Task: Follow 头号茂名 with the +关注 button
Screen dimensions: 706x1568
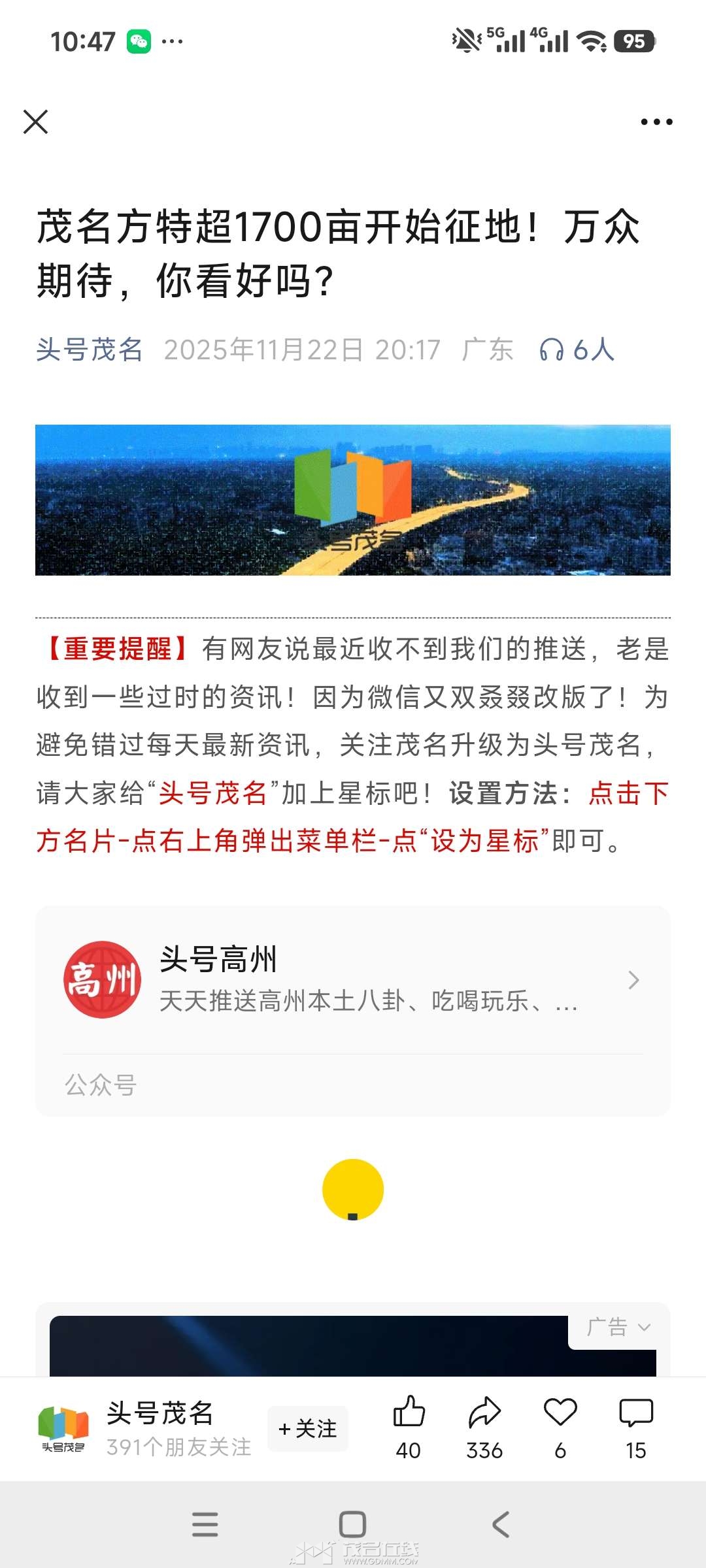Action: [x=308, y=1429]
